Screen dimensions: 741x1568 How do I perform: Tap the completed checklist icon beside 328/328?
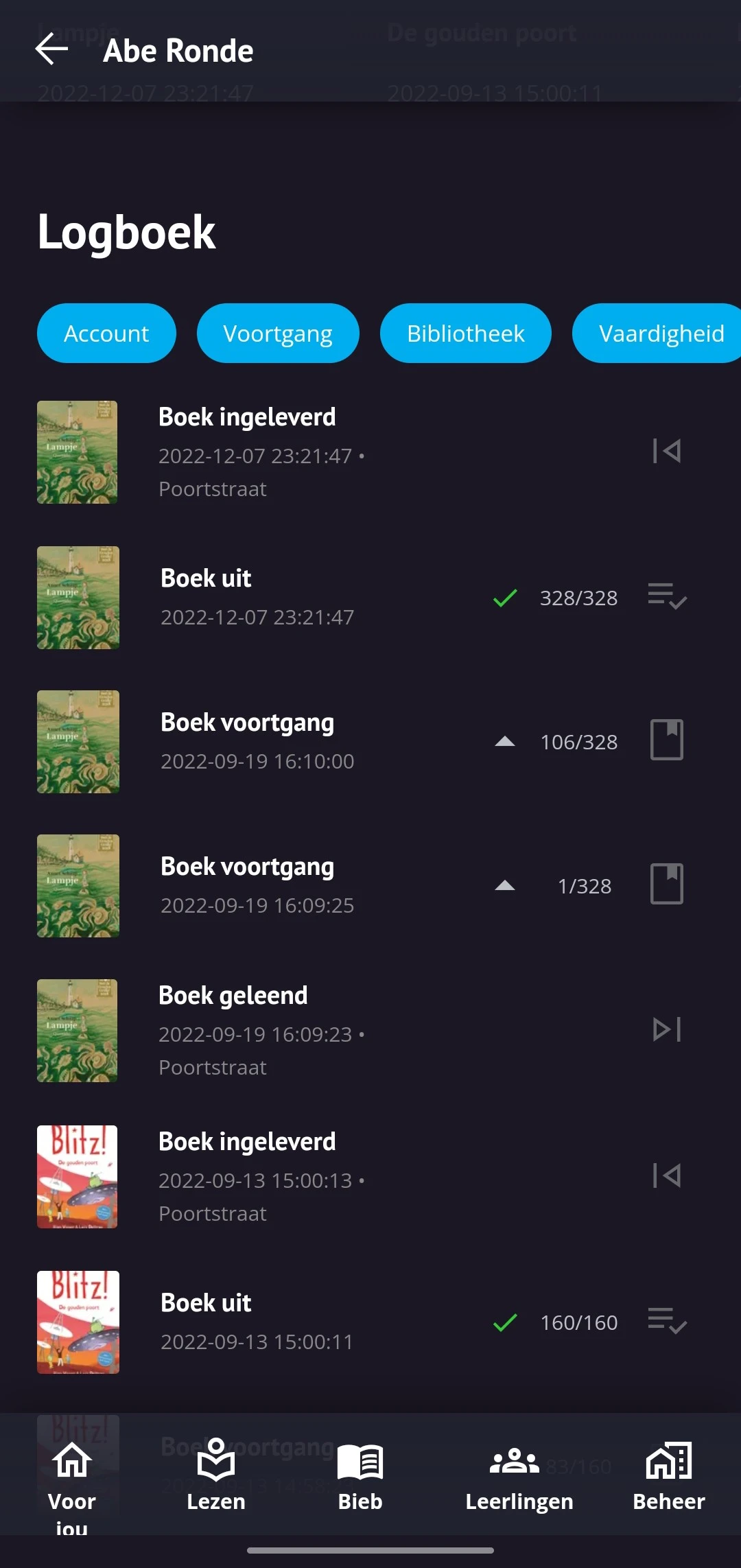[x=666, y=598]
